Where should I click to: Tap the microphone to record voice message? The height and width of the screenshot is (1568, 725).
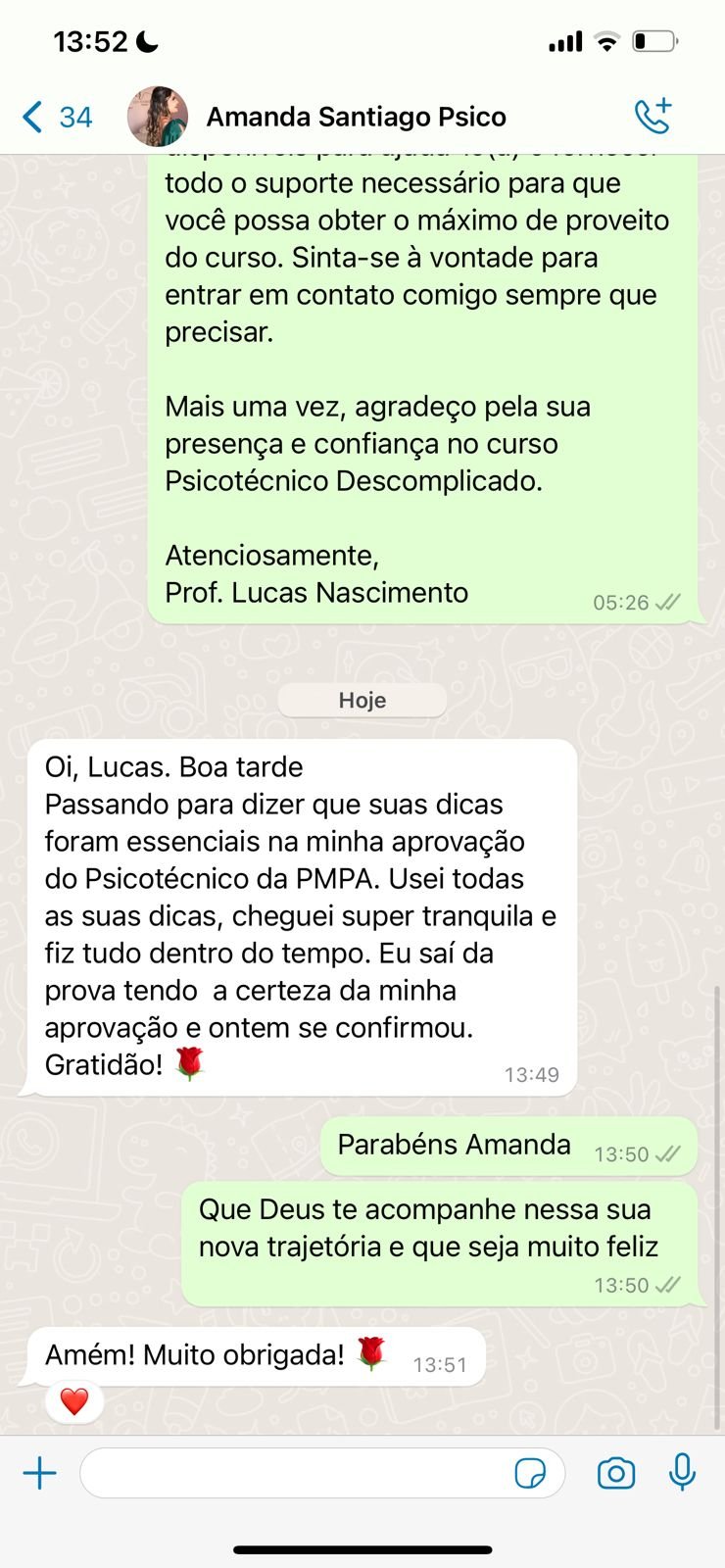pyautogui.click(x=682, y=1472)
